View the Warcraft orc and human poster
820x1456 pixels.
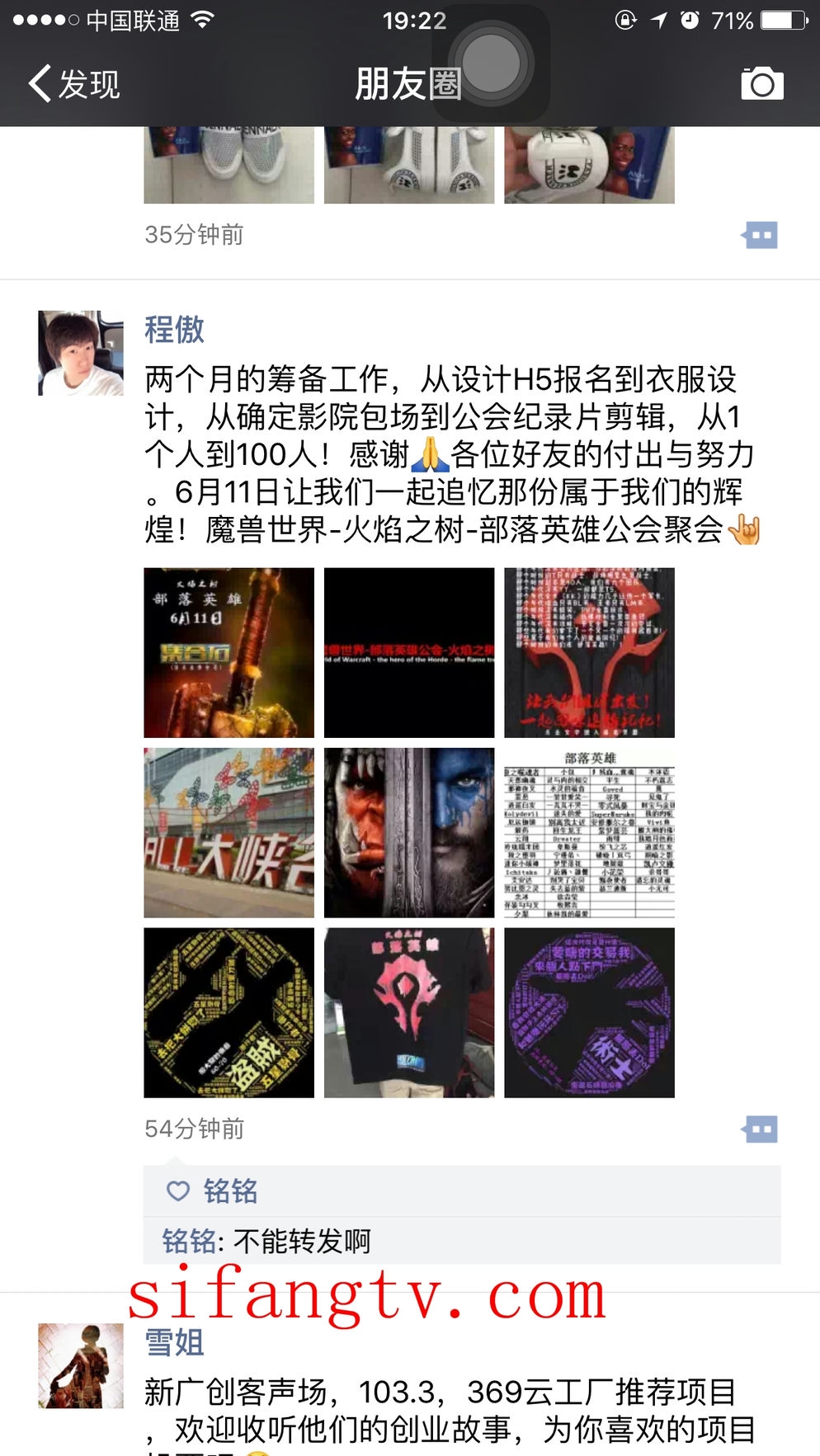click(x=409, y=833)
